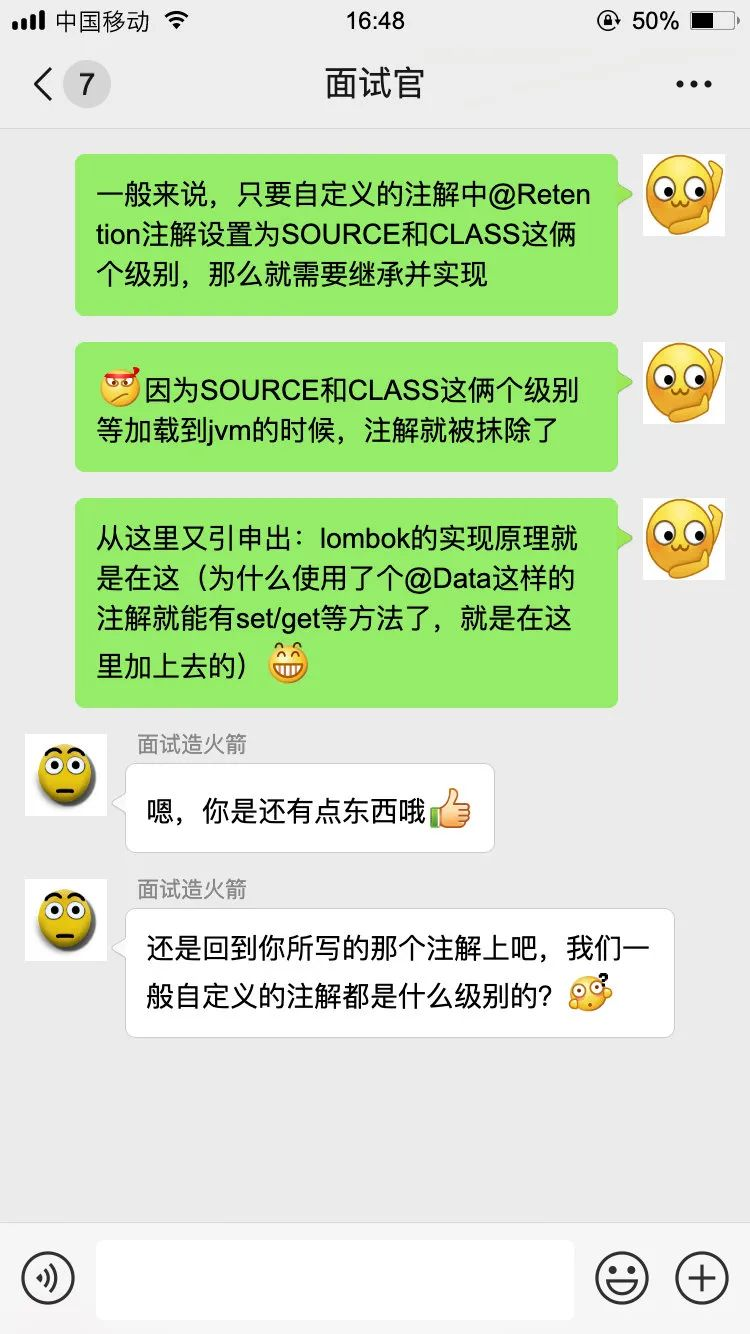Open the three-dot chat info menu
Viewport: 750px width, 1334px height.
click(693, 84)
